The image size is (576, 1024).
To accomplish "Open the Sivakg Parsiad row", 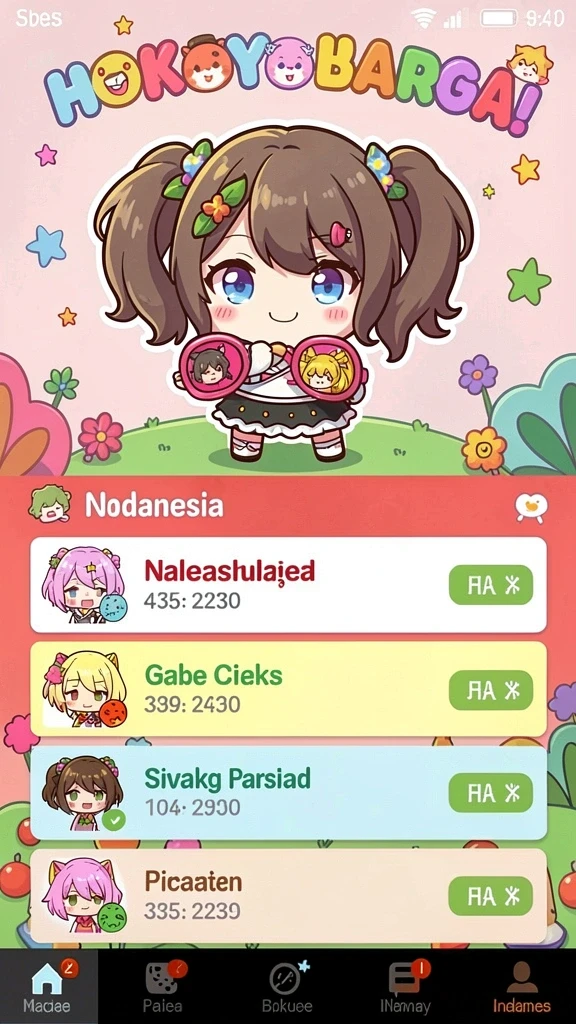I will [288, 793].
